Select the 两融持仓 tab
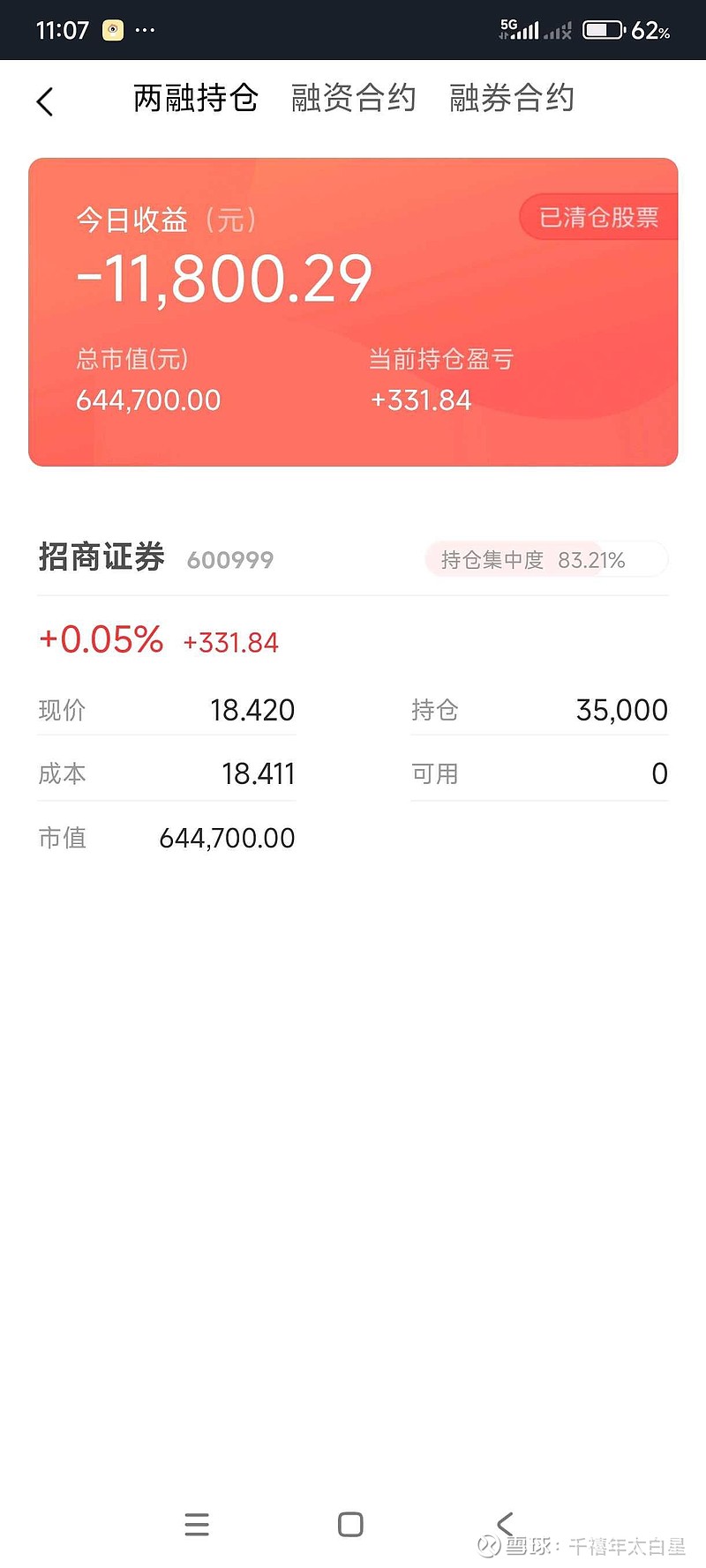 tap(195, 98)
